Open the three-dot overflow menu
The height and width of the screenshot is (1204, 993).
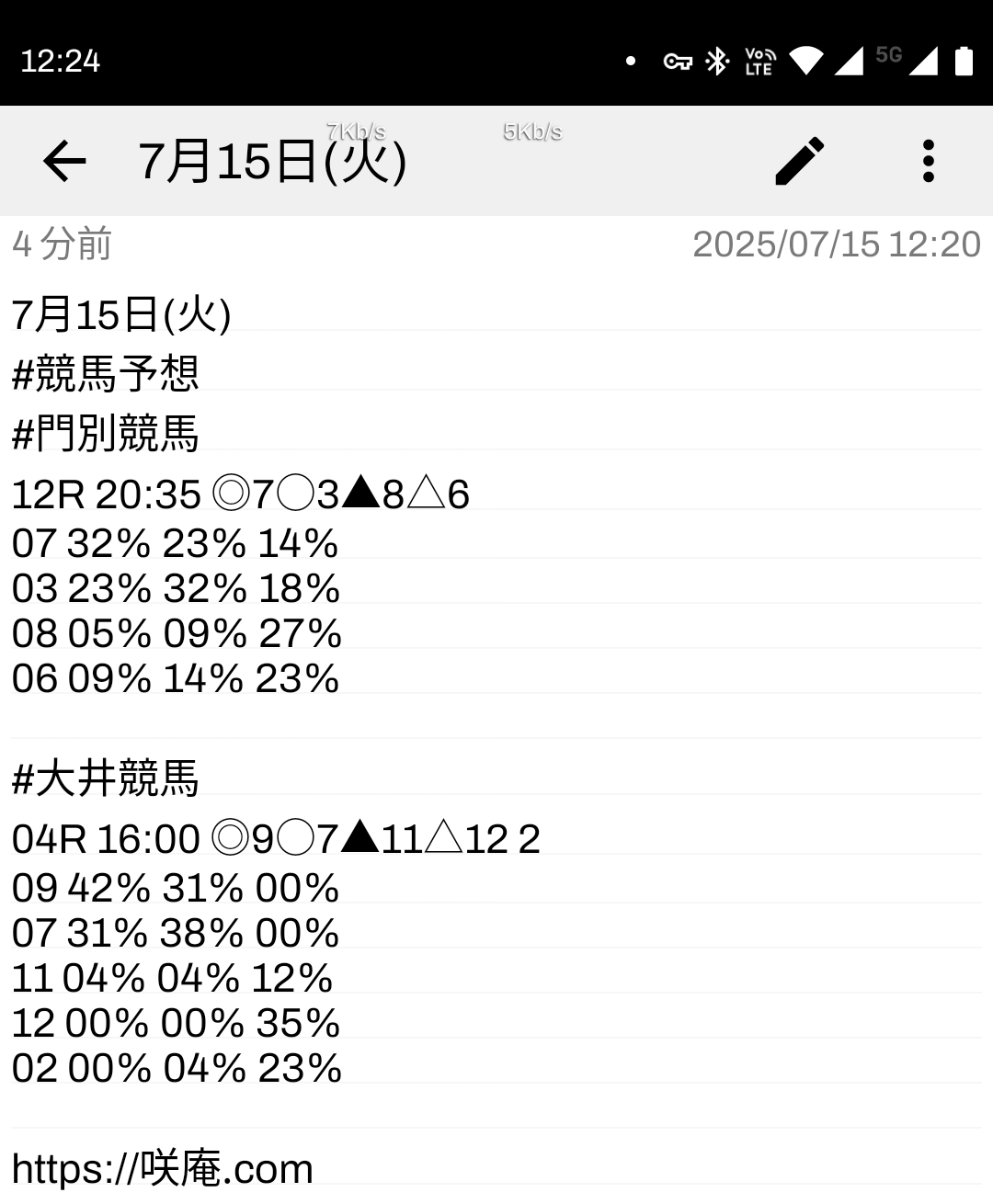(928, 162)
